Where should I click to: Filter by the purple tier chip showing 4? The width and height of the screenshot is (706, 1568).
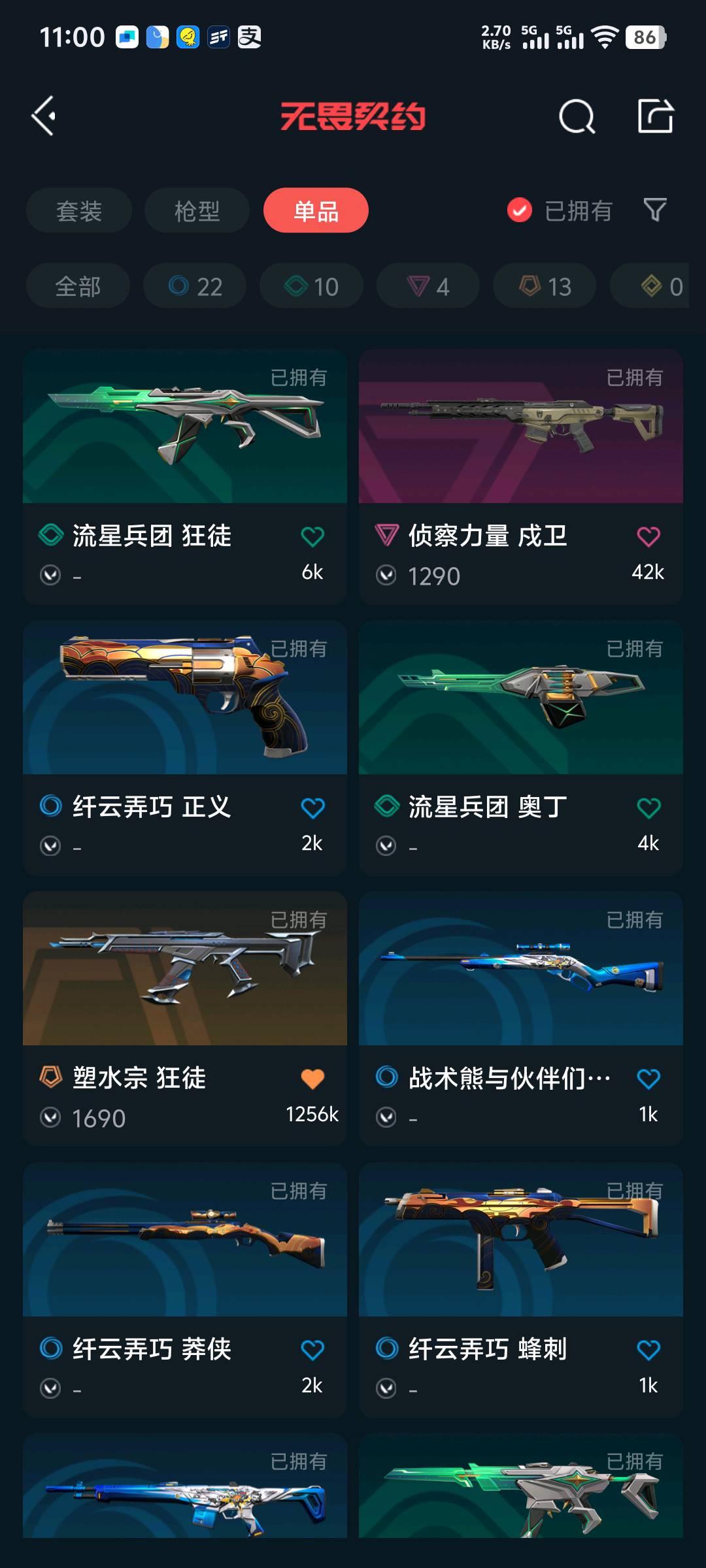[428, 286]
